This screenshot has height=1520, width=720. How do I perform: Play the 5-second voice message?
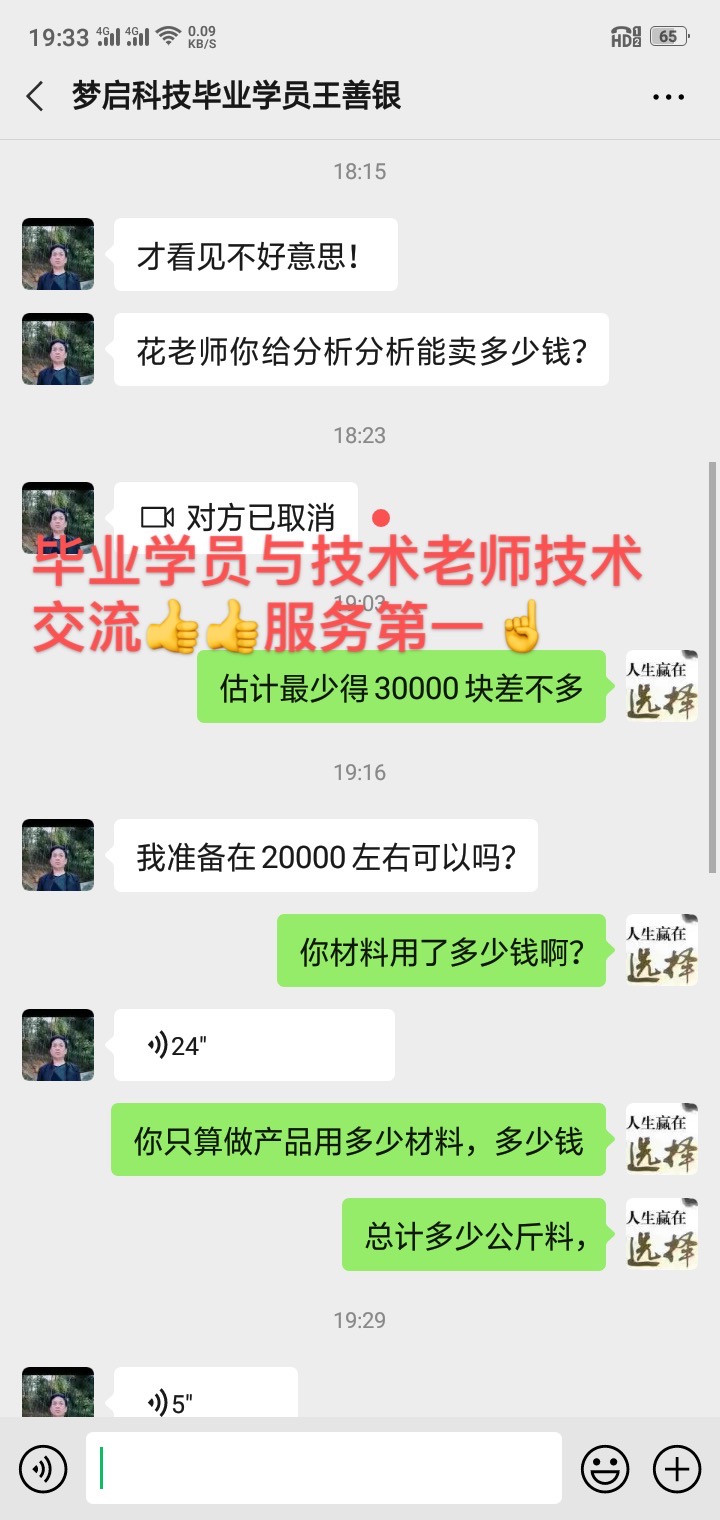click(205, 1398)
